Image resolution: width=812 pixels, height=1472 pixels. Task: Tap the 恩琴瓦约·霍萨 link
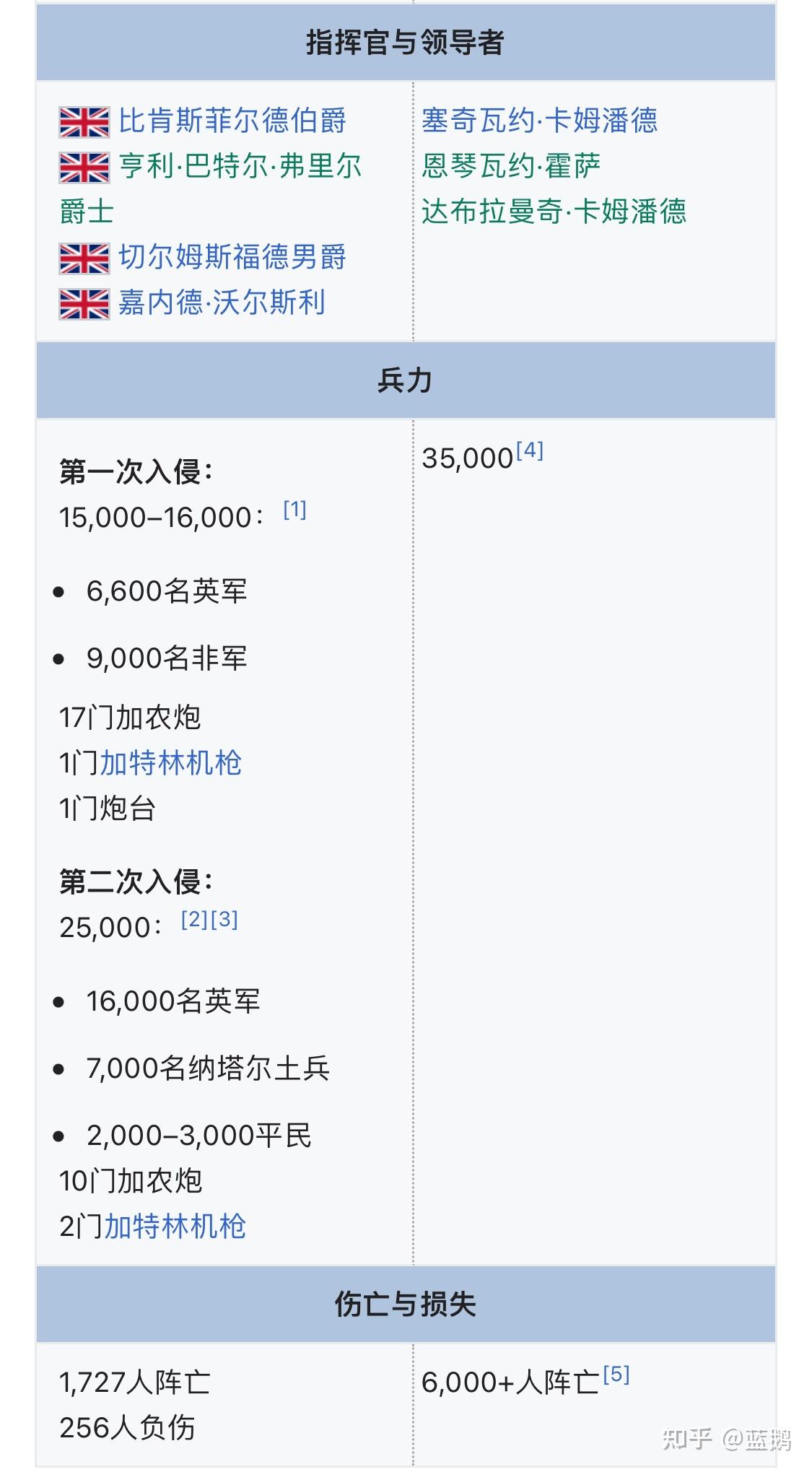(x=511, y=166)
